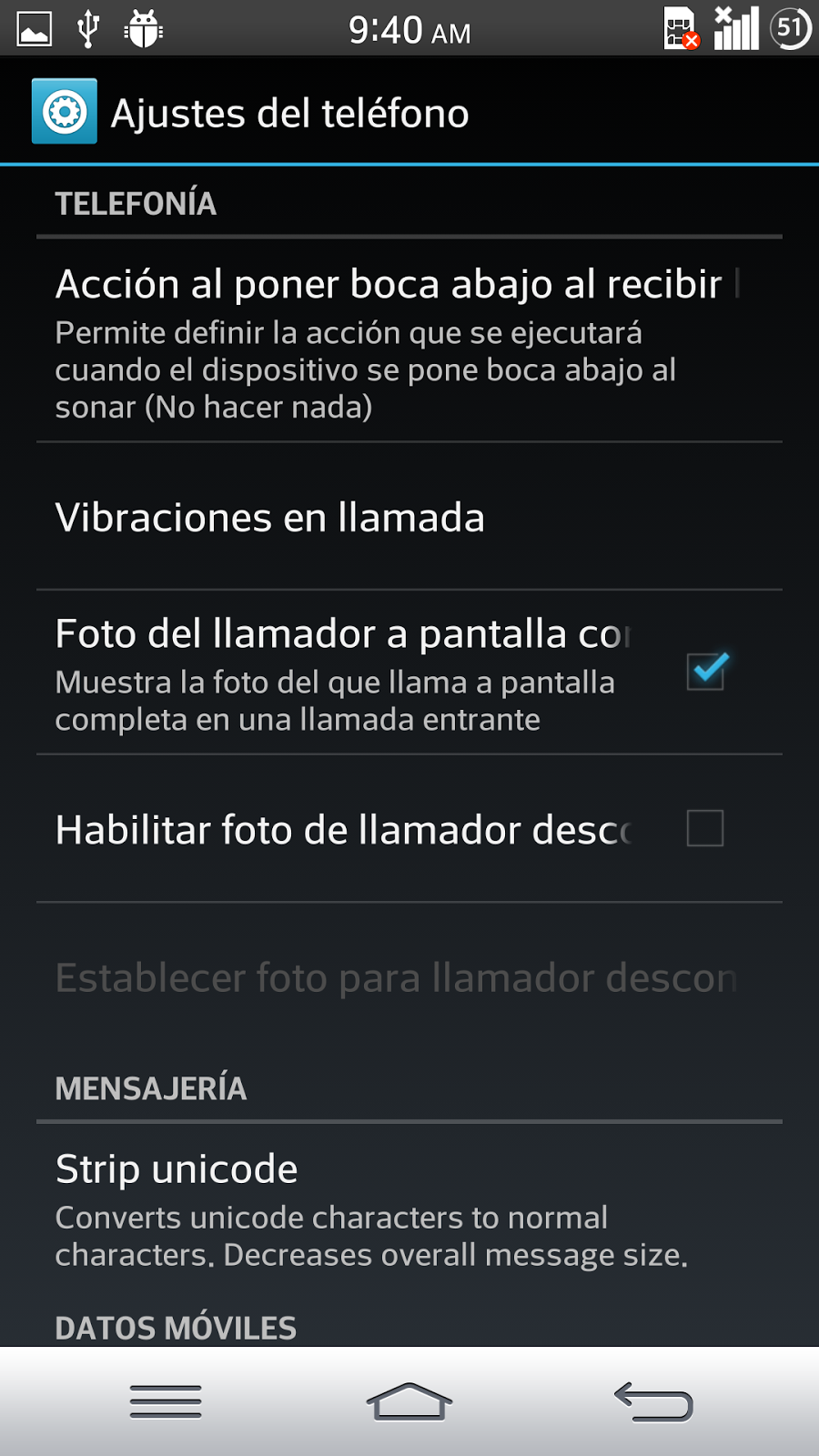819x1456 pixels.
Task: Tap the Ajustes del teléfono gear icon
Action: click(65, 112)
